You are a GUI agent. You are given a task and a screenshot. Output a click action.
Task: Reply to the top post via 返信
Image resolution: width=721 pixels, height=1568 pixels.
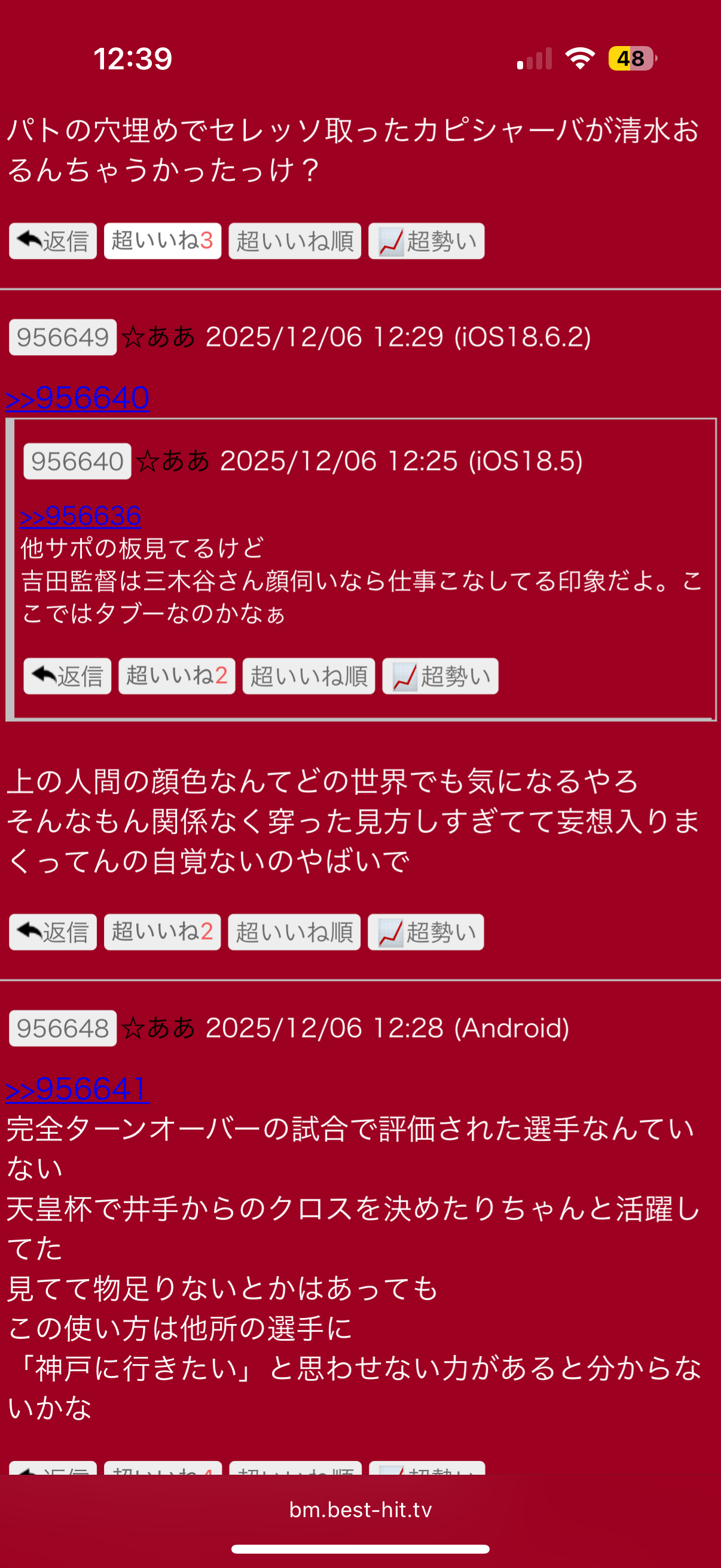coord(53,241)
